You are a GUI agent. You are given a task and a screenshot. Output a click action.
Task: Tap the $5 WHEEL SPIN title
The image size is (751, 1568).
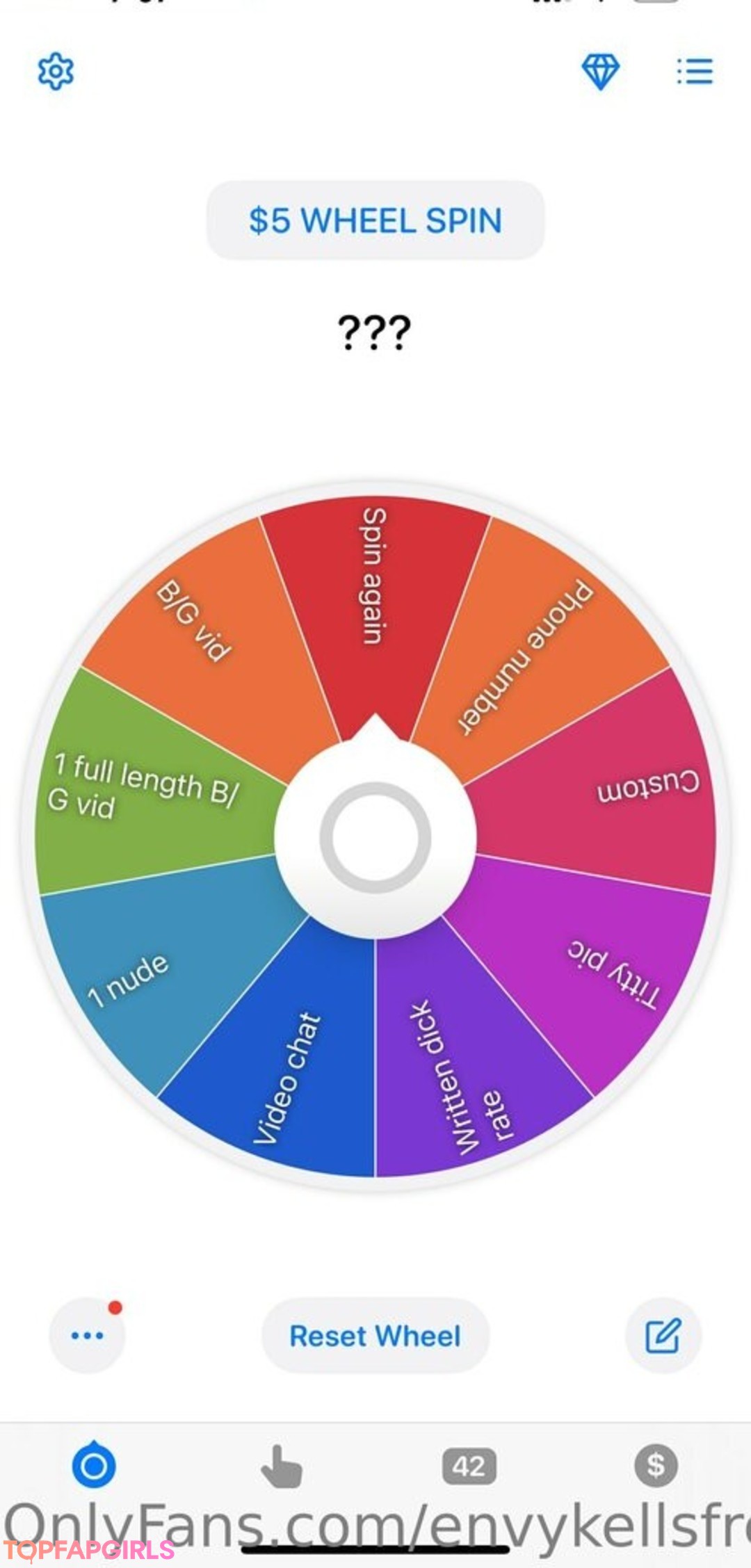coord(375,220)
